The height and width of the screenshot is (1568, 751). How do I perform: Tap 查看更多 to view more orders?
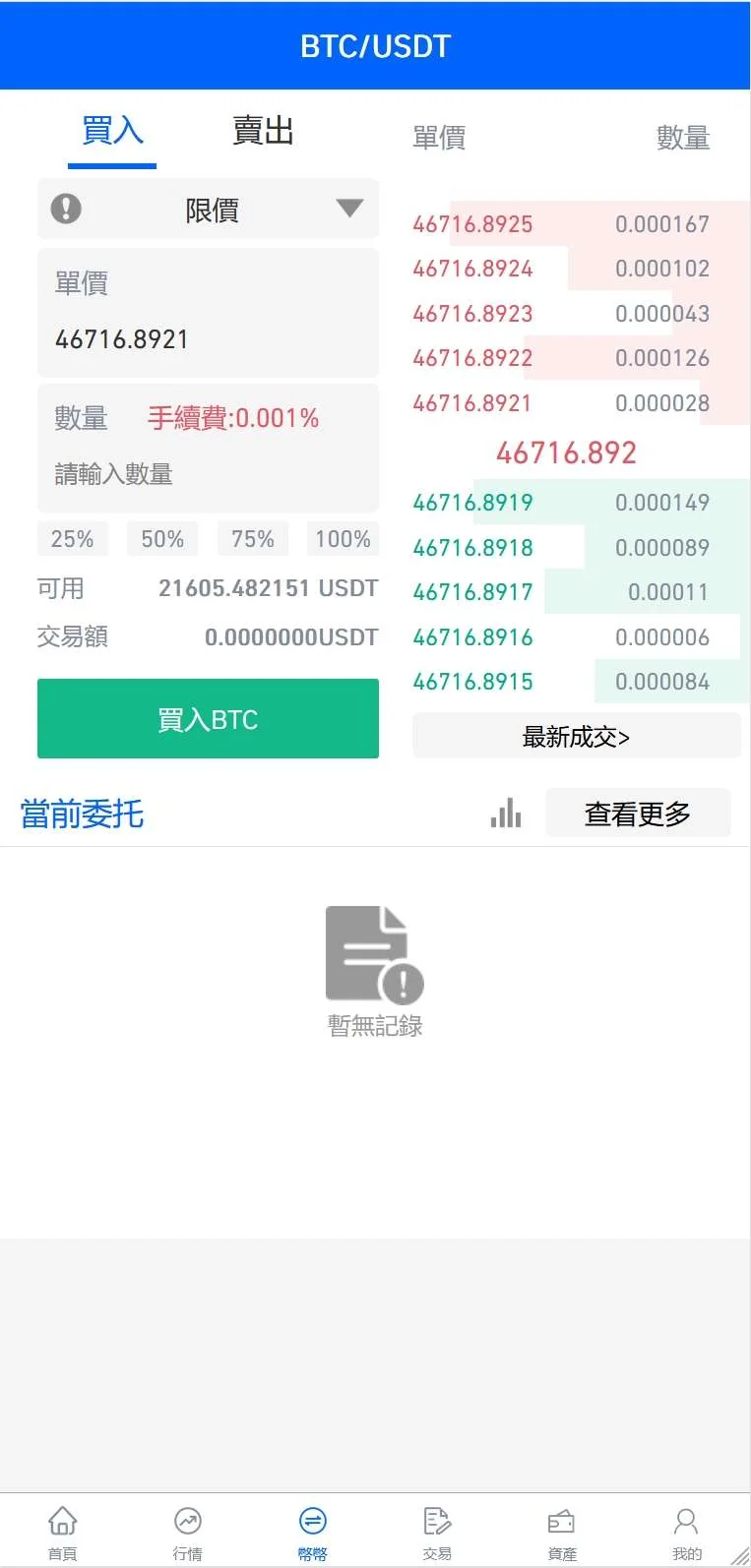click(x=638, y=814)
